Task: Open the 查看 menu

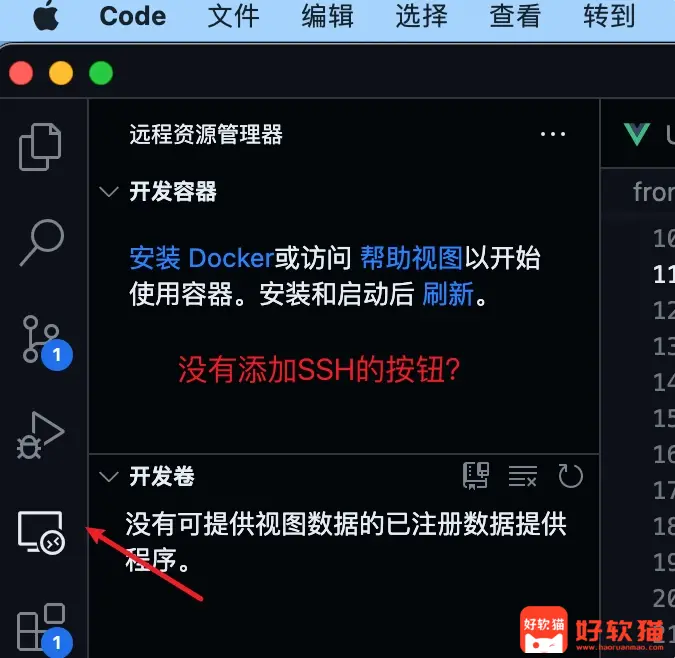Action: (515, 16)
